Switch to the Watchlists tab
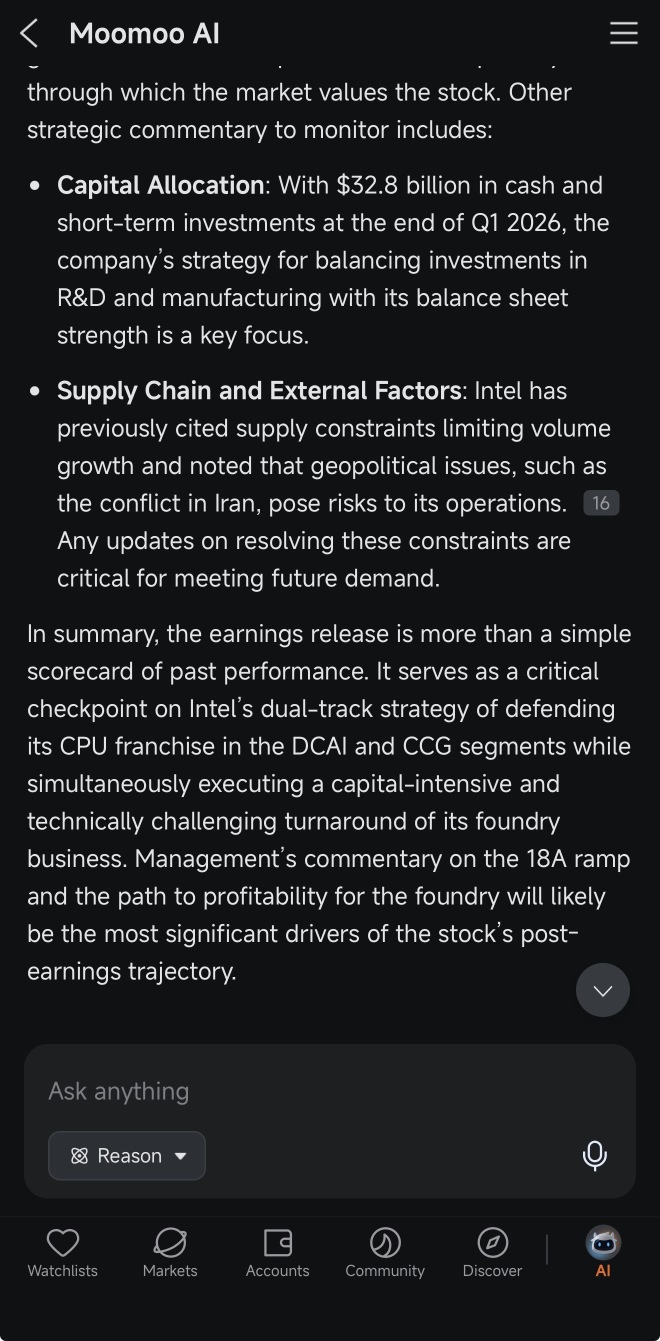Image resolution: width=660 pixels, height=1341 pixels. (x=63, y=1254)
